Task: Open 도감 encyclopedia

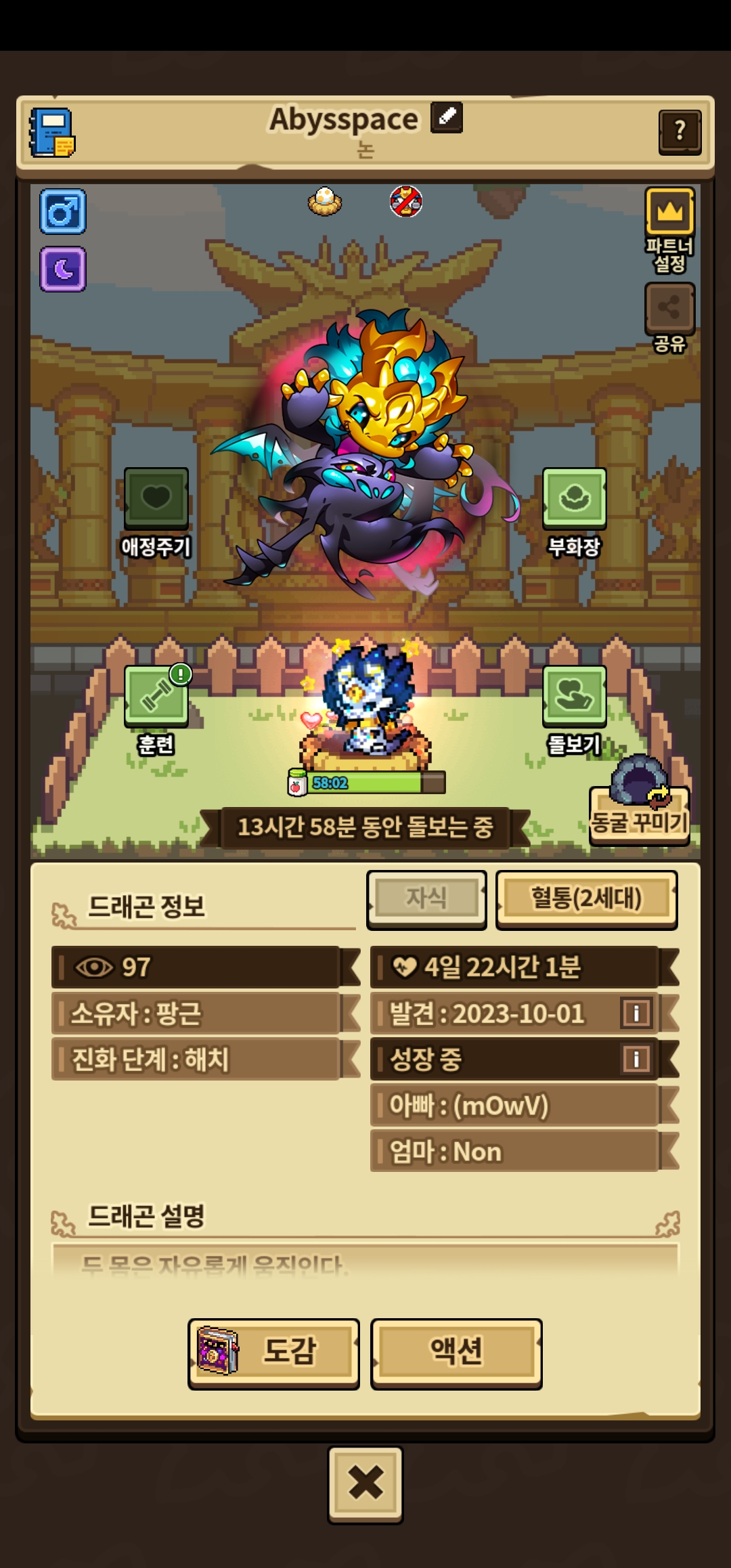Action: pos(273,1351)
